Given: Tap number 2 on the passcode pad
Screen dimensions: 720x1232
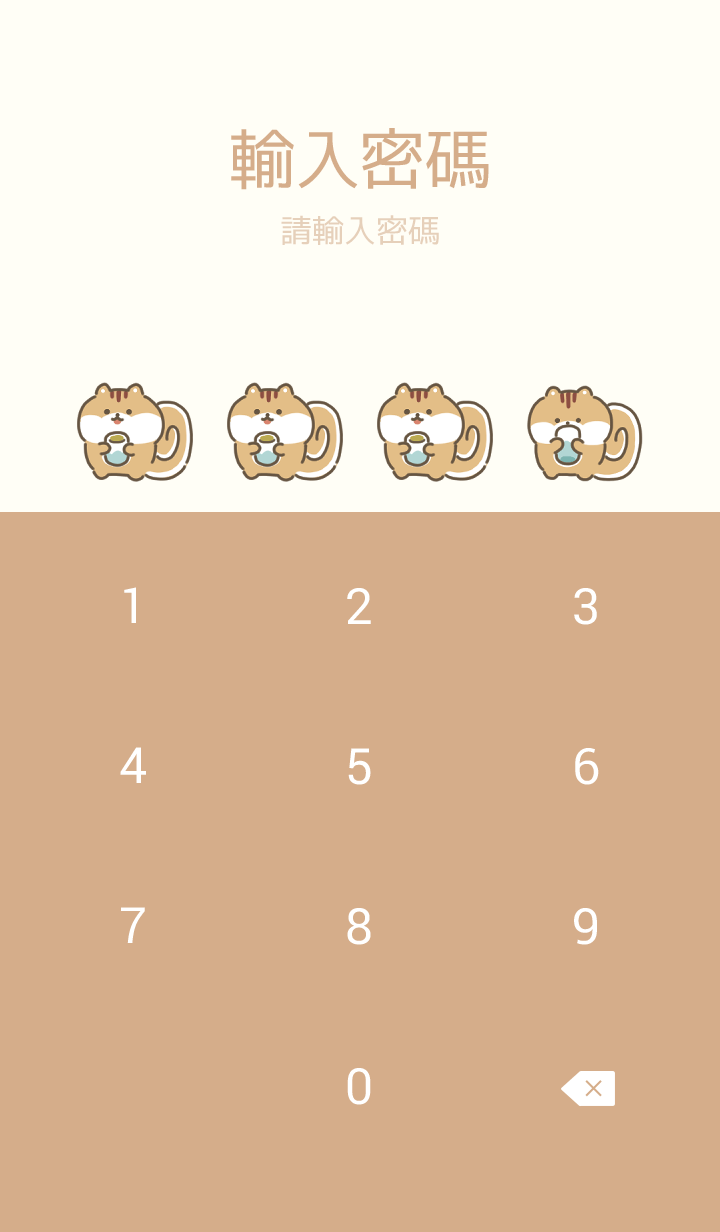Looking at the screenshot, I should pyautogui.click(x=359, y=607).
